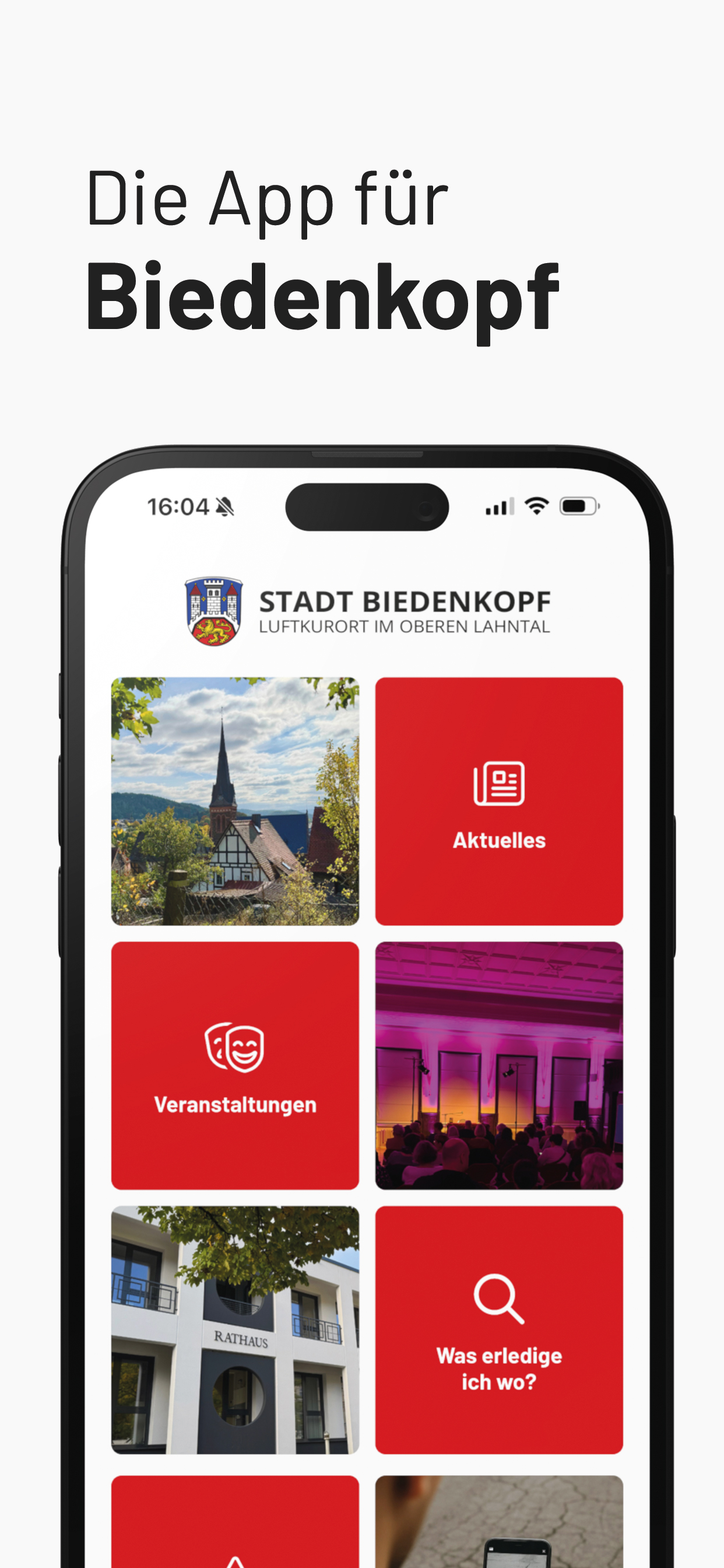724x1568 pixels.
Task: Select the theater masks Veranstaltungen icon
Action: click(235, 1048)
